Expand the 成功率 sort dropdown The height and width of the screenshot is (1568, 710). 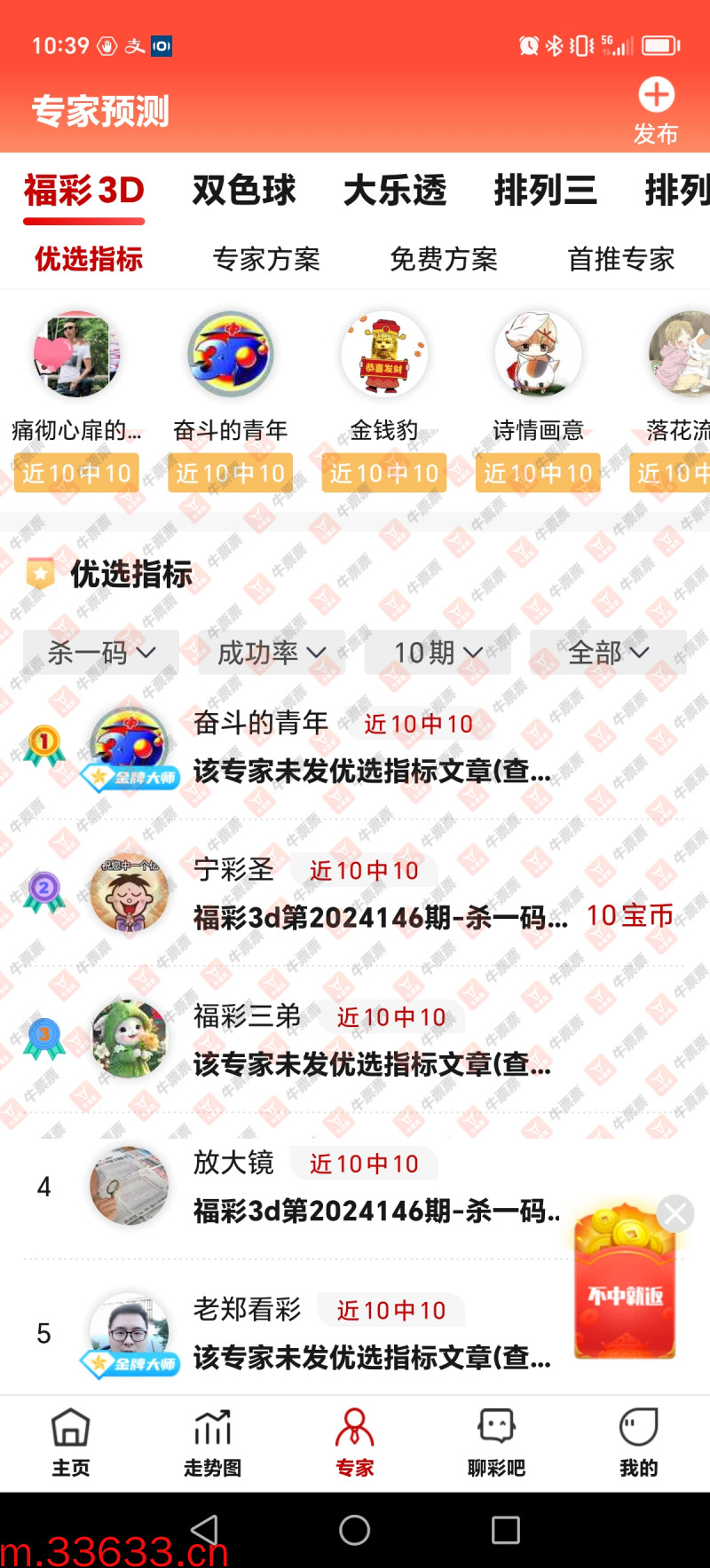click(x=272, y=653)
